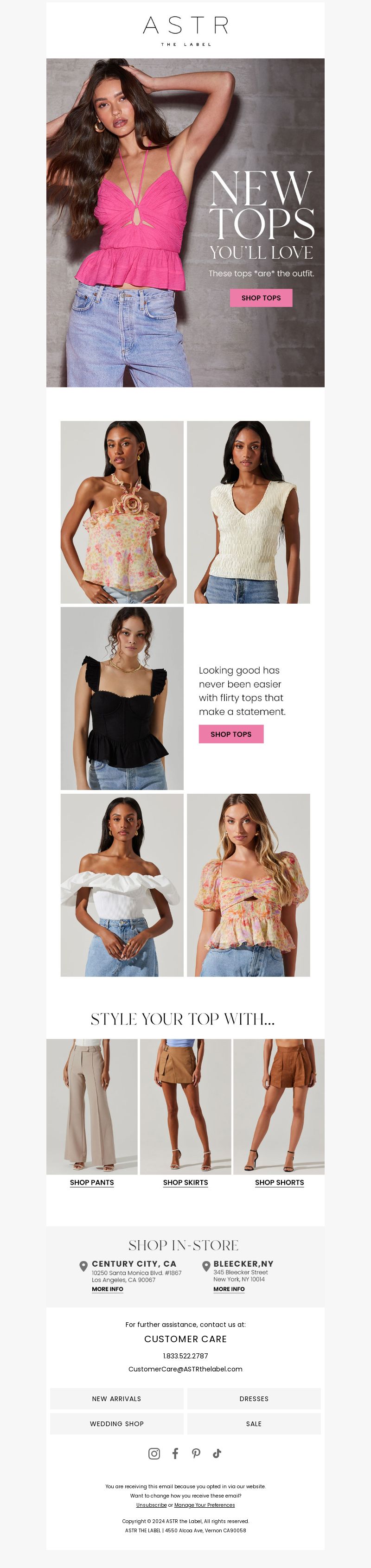Screen dimensions: 371x1568
Task: Tap SHOP TOPS on the New Tops banner
Action: pos(261,298)
